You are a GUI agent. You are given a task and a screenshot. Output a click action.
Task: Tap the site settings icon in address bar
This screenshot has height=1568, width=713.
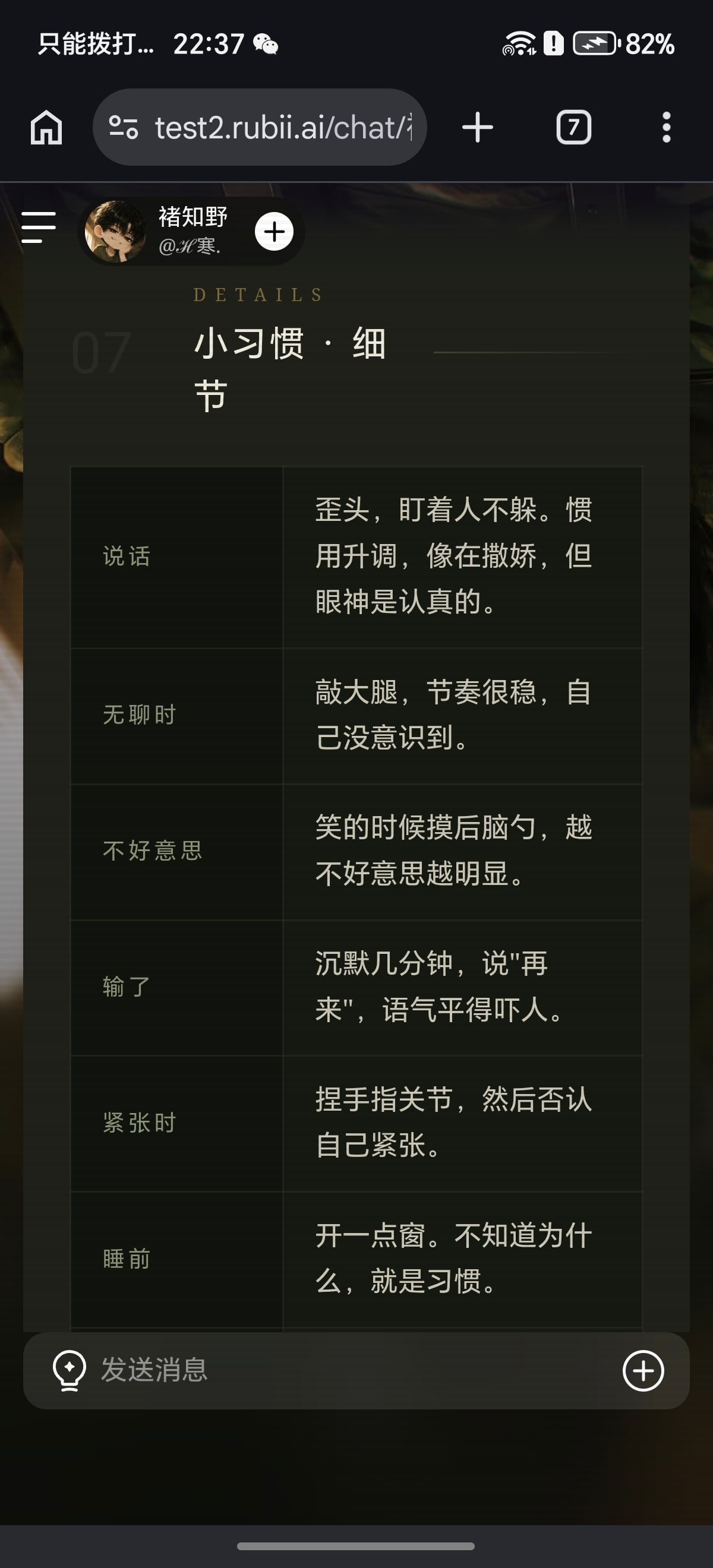pos(124,127)
